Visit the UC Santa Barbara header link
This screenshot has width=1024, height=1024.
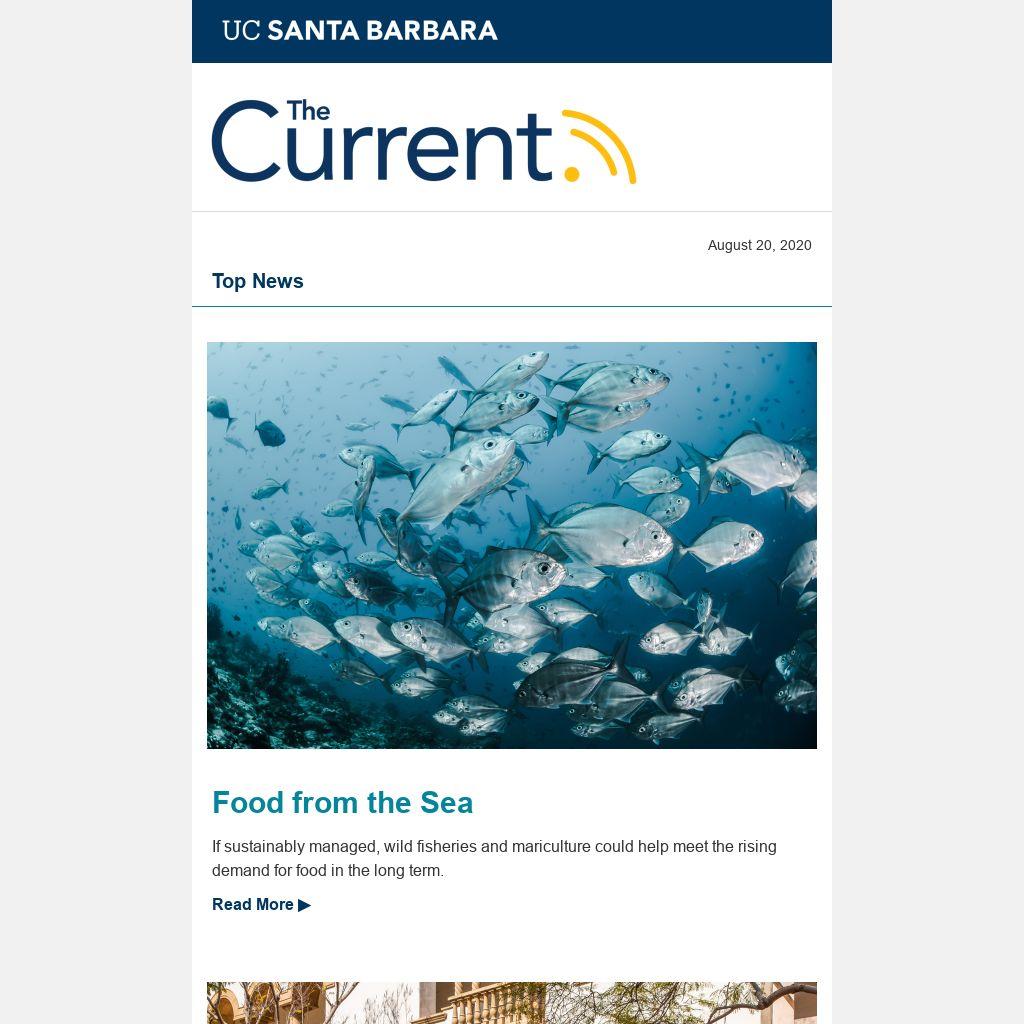[x=360, y=31]
